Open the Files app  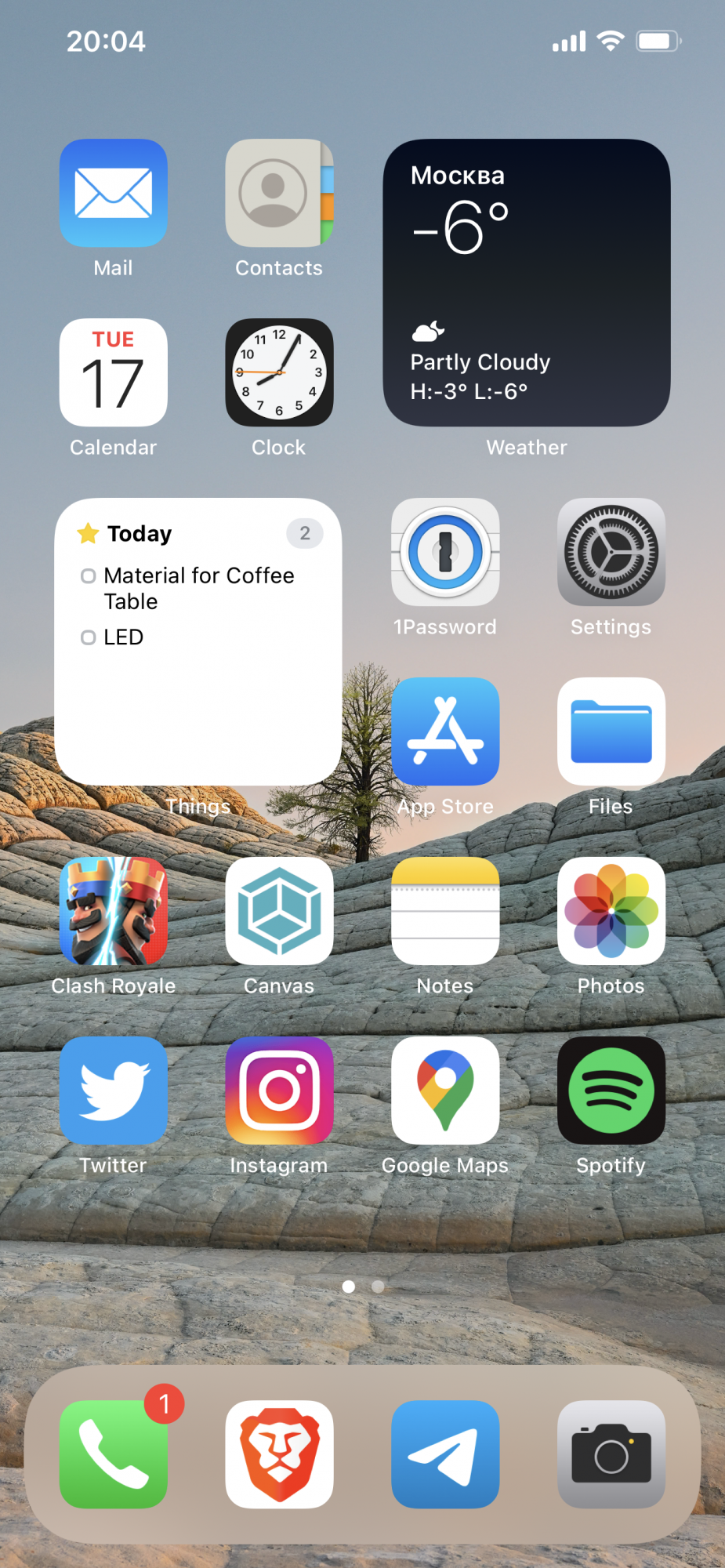pyautogui.click(x=611, y=731)
